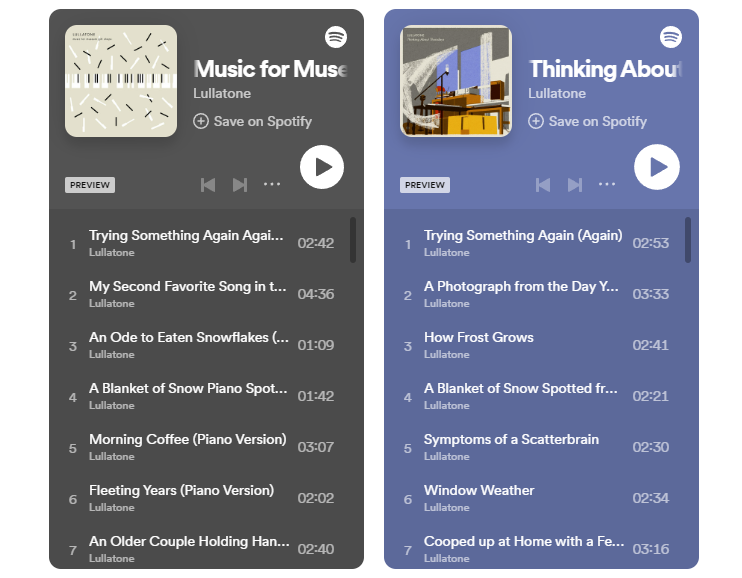
Task: Open more options in Thinking About player
Action: (x=607, y=185)
